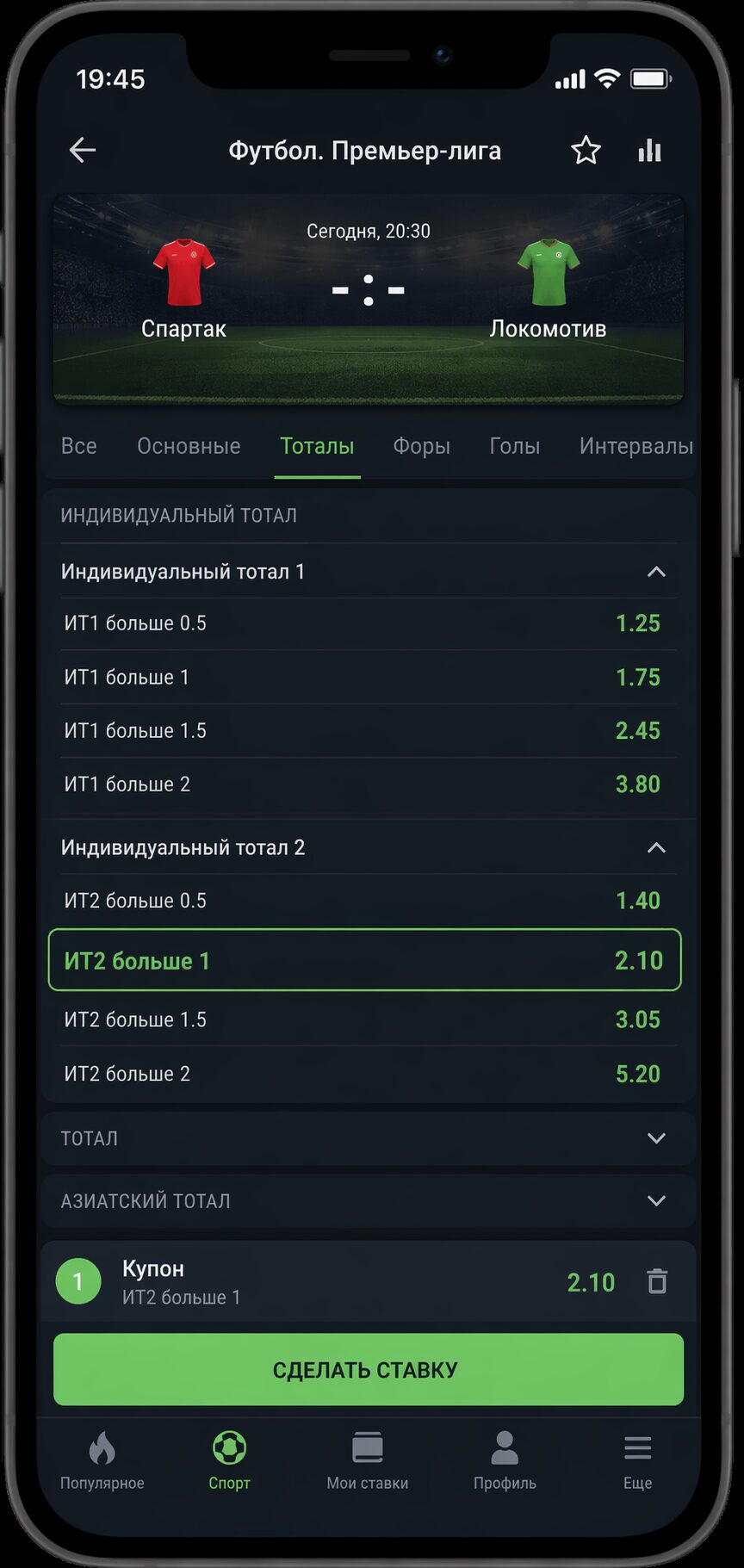Open the Форы tab
744x1568 pixels.
[421, 446]
